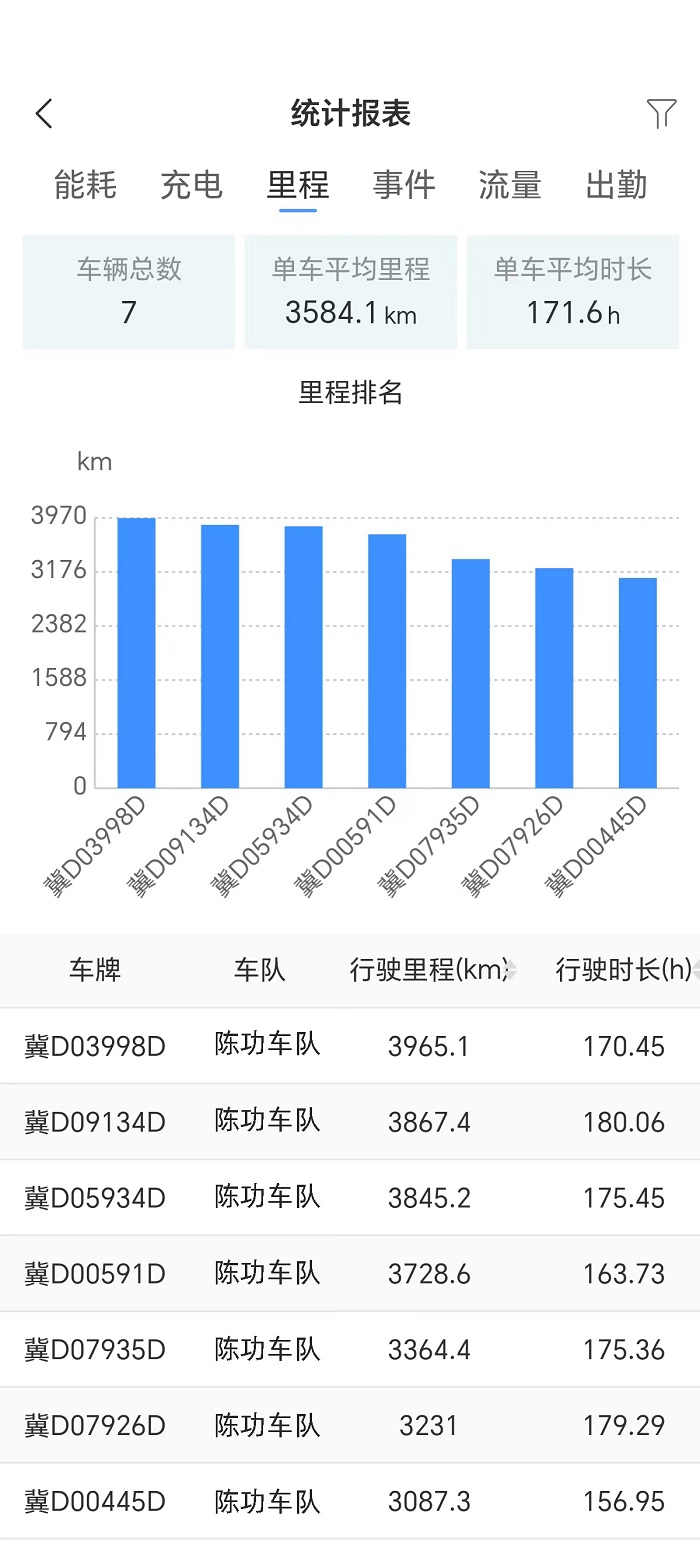Image resolution: width=700 pixels, height=1547 pixels.
Task: Switch to the 充电 tab
Action: tap(191, 186)
